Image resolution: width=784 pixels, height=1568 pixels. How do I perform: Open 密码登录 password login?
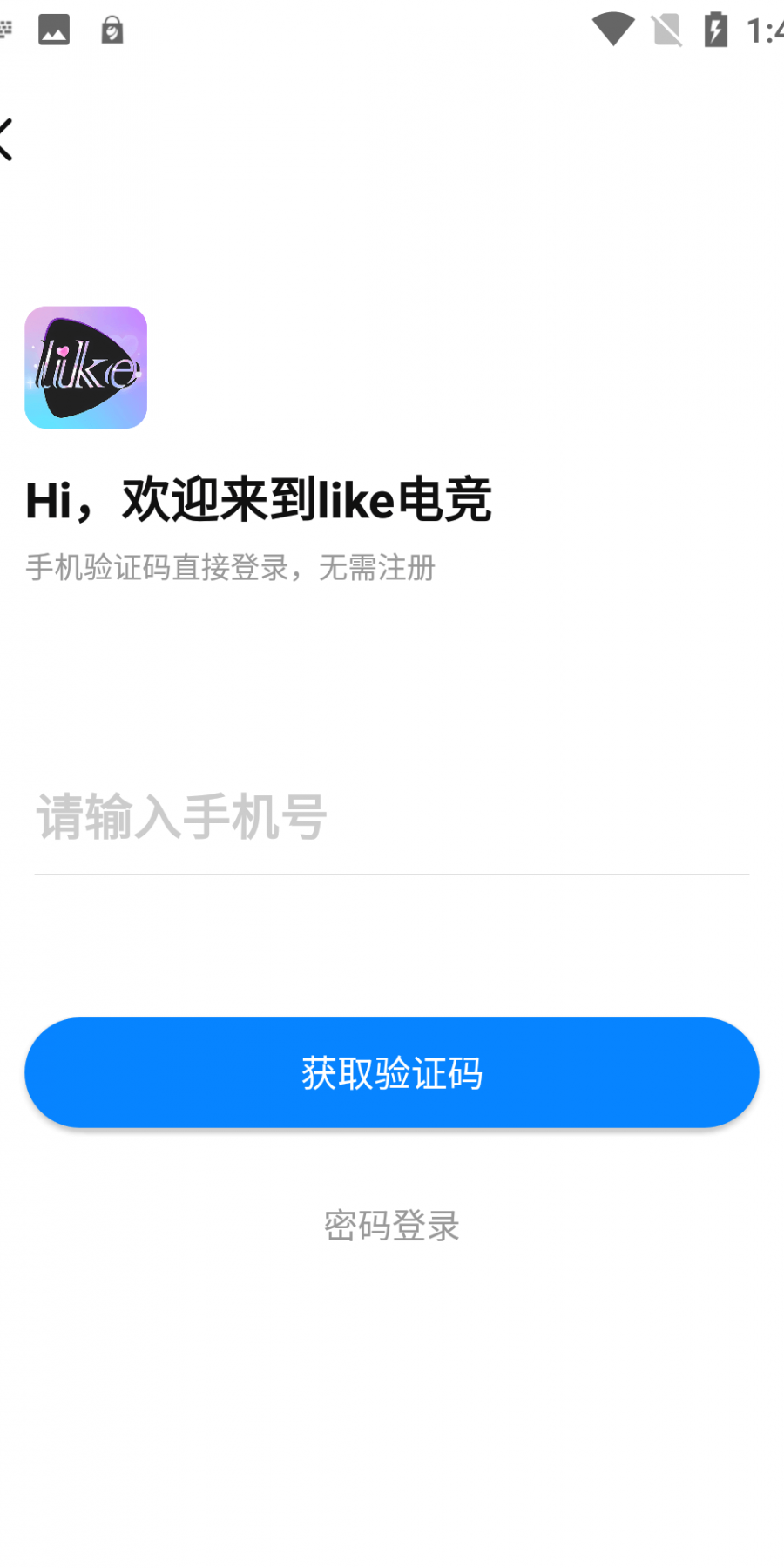pyautogui.click(x=391, y=1226)
